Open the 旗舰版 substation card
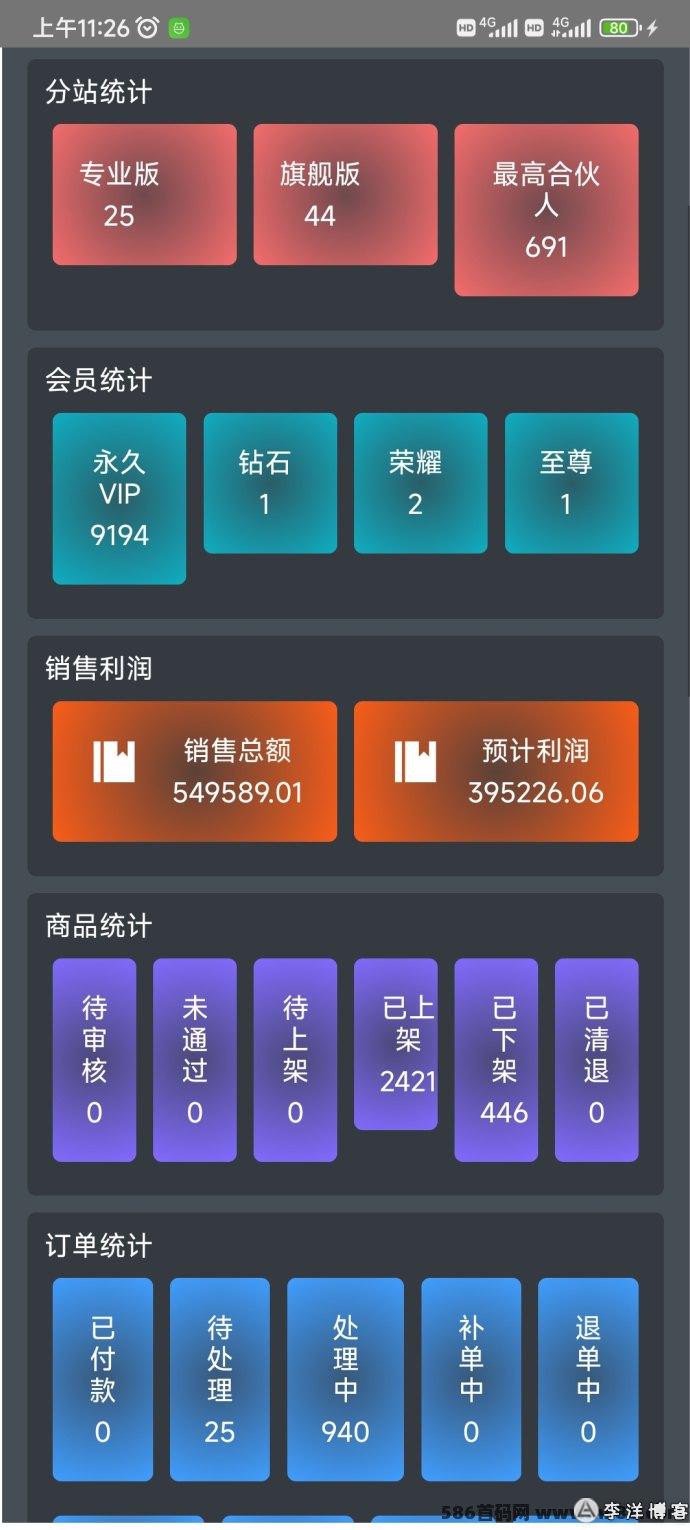The image size is (690, 1530). click(x=345, y=195)
